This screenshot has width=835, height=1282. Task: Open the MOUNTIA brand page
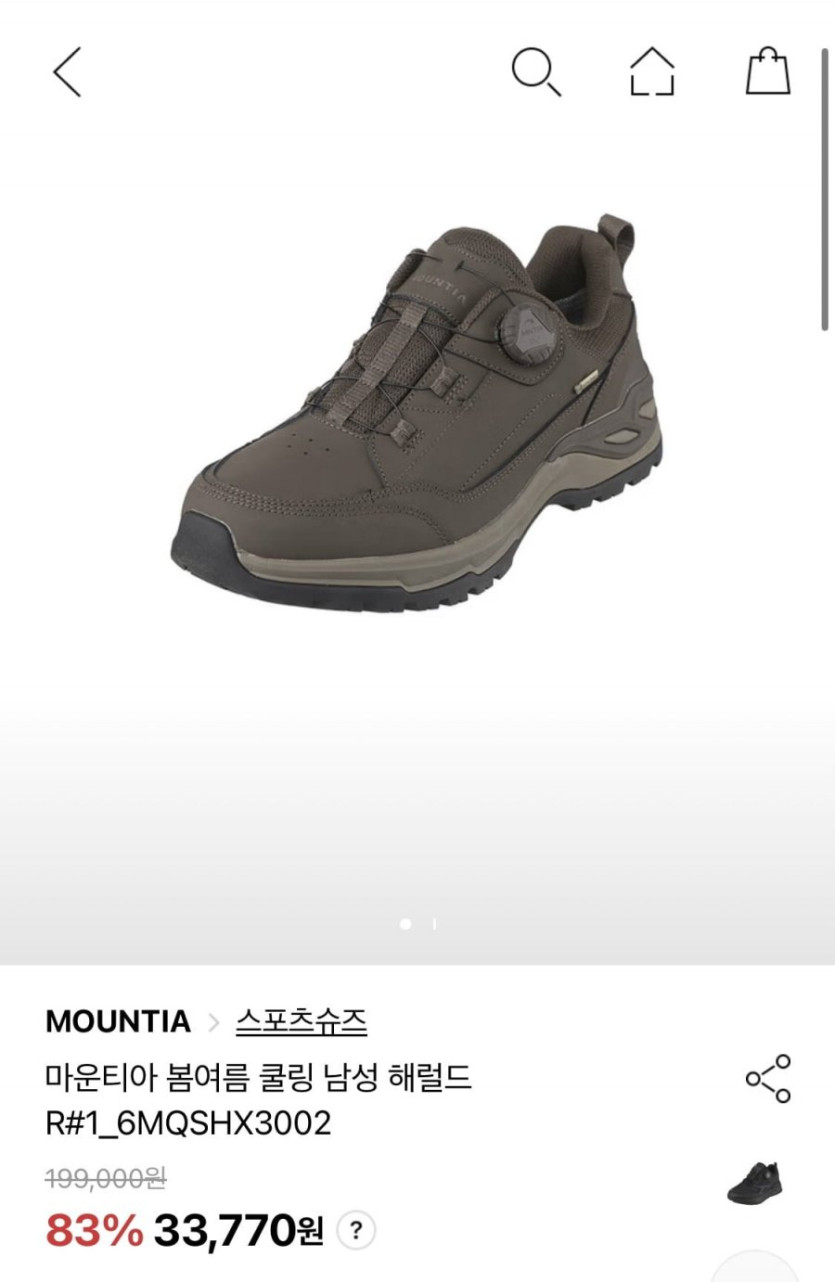tap(118, 1022)
